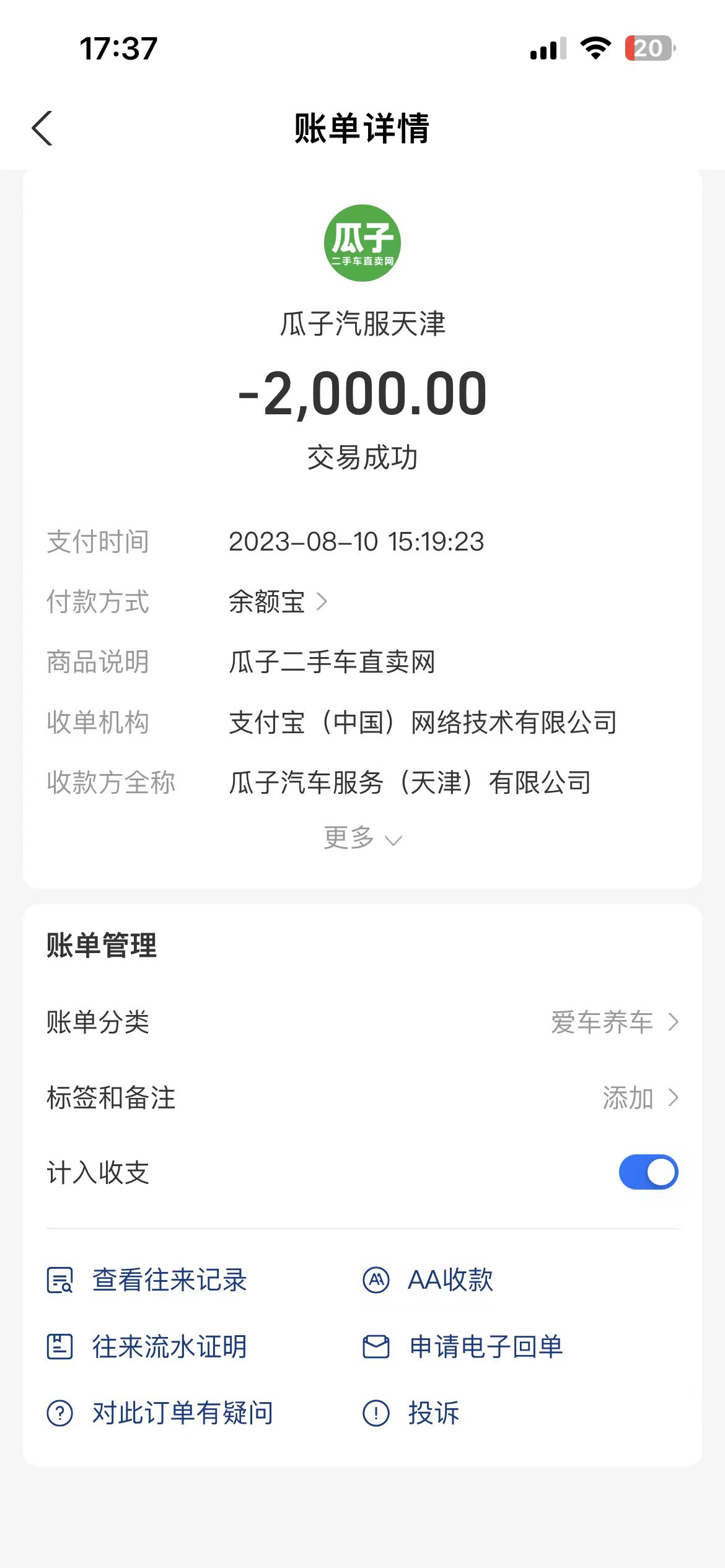Image resolution: width=725 pixels, height=1568 pixels.
Task: Open the 余额宝 payment method details
Action: point(278,601)
